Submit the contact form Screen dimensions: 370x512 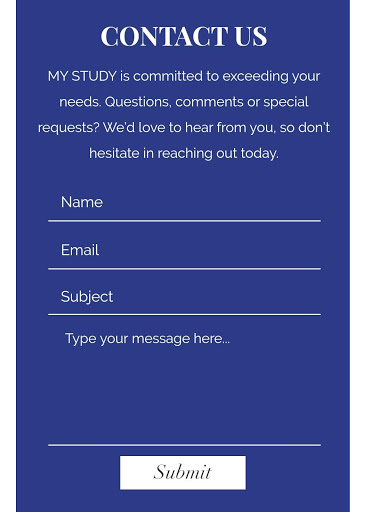(183, 472)
